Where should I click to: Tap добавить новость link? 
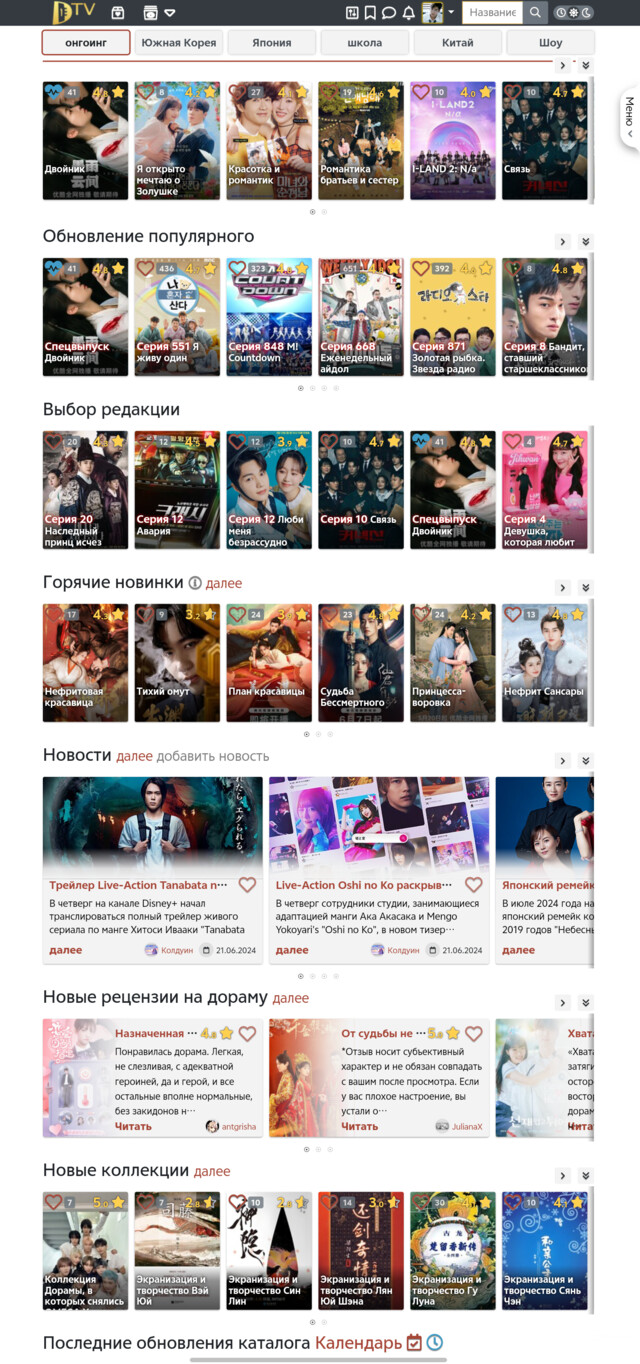[212, 756]
